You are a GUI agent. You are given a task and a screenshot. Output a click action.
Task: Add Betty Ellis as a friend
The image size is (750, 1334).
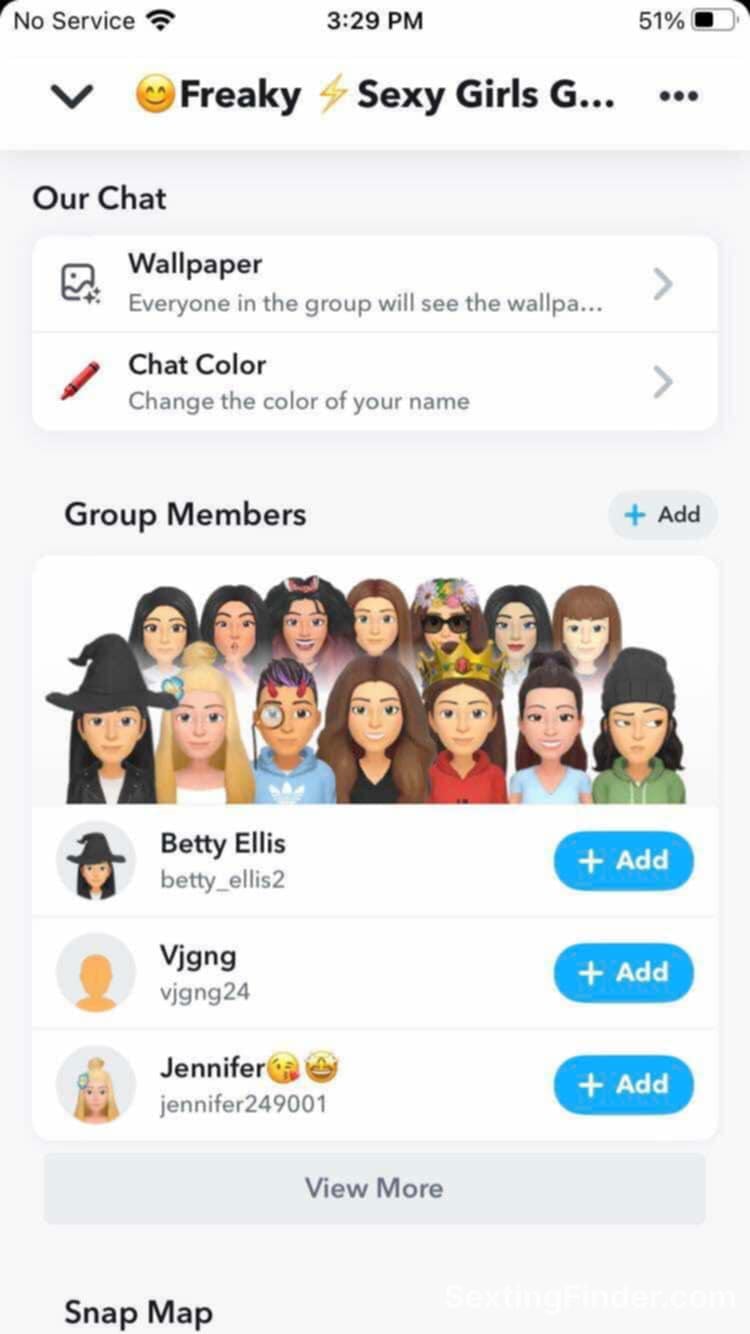point(623,860)
